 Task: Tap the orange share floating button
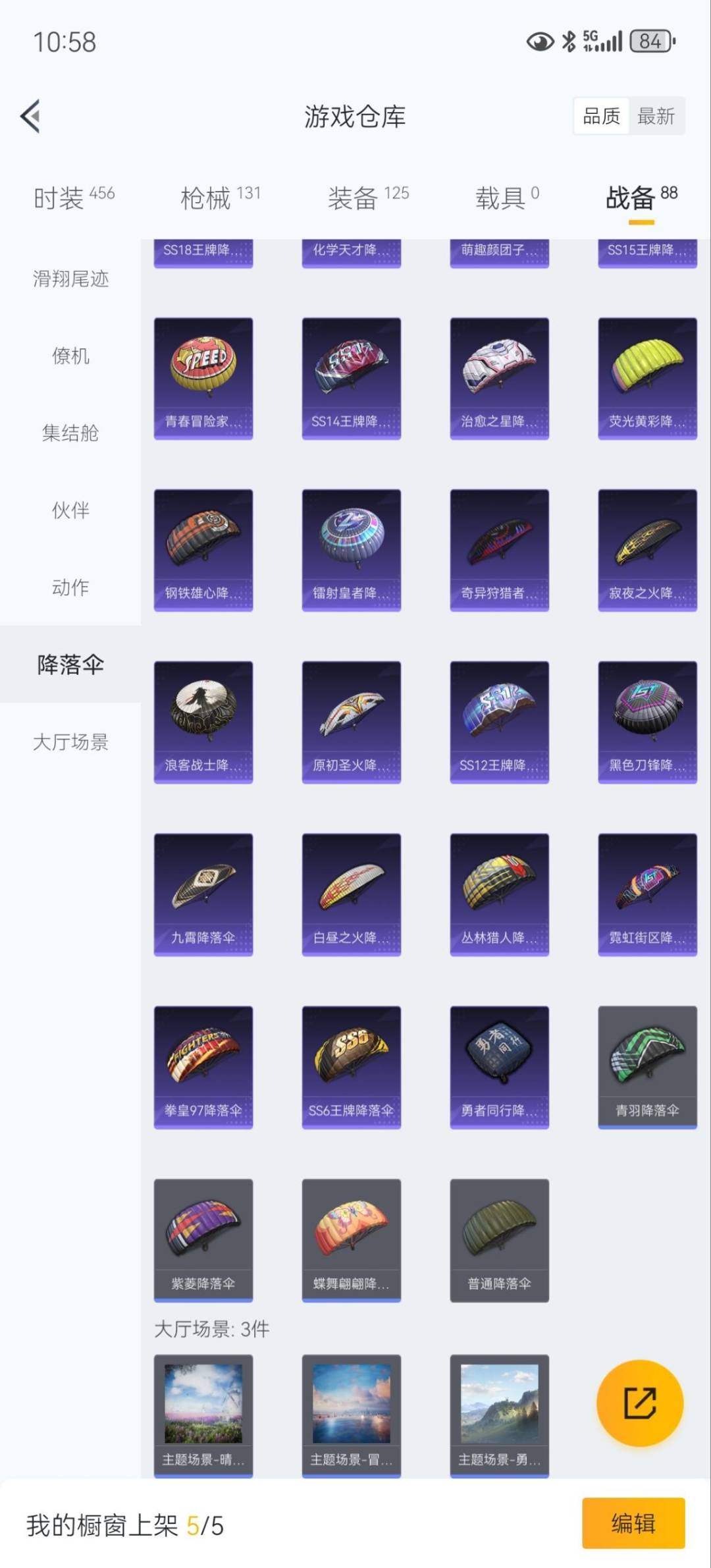coord(639,1403)
